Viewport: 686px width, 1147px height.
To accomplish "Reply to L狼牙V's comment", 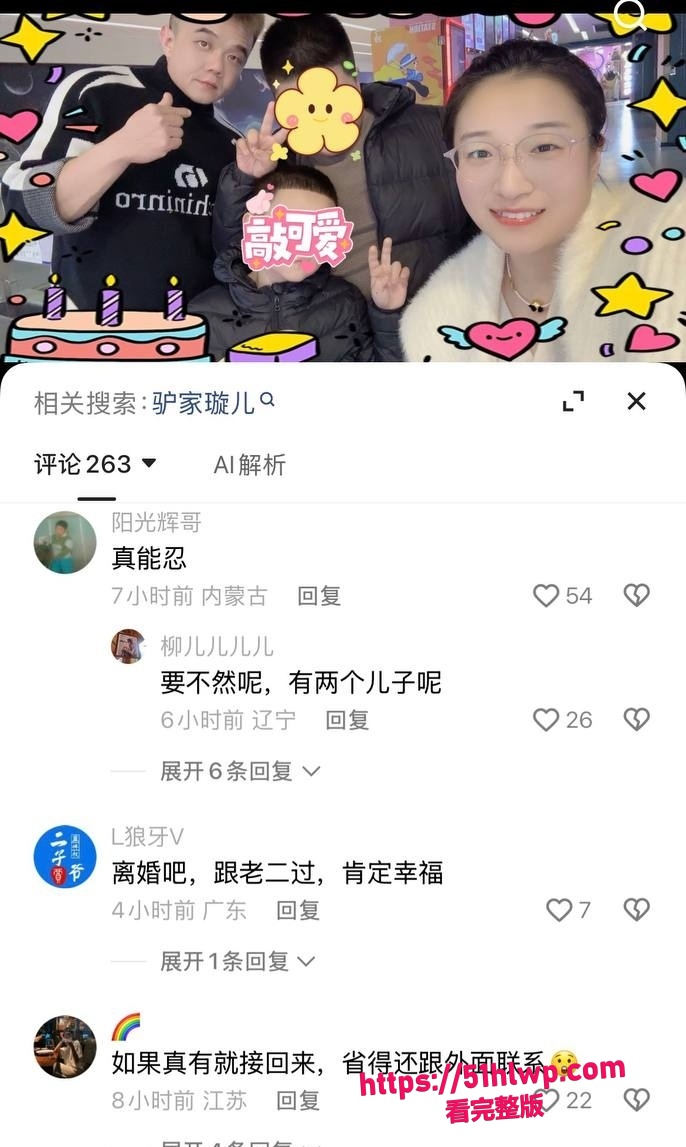I will pyautogui.click(x=298, y=911).
